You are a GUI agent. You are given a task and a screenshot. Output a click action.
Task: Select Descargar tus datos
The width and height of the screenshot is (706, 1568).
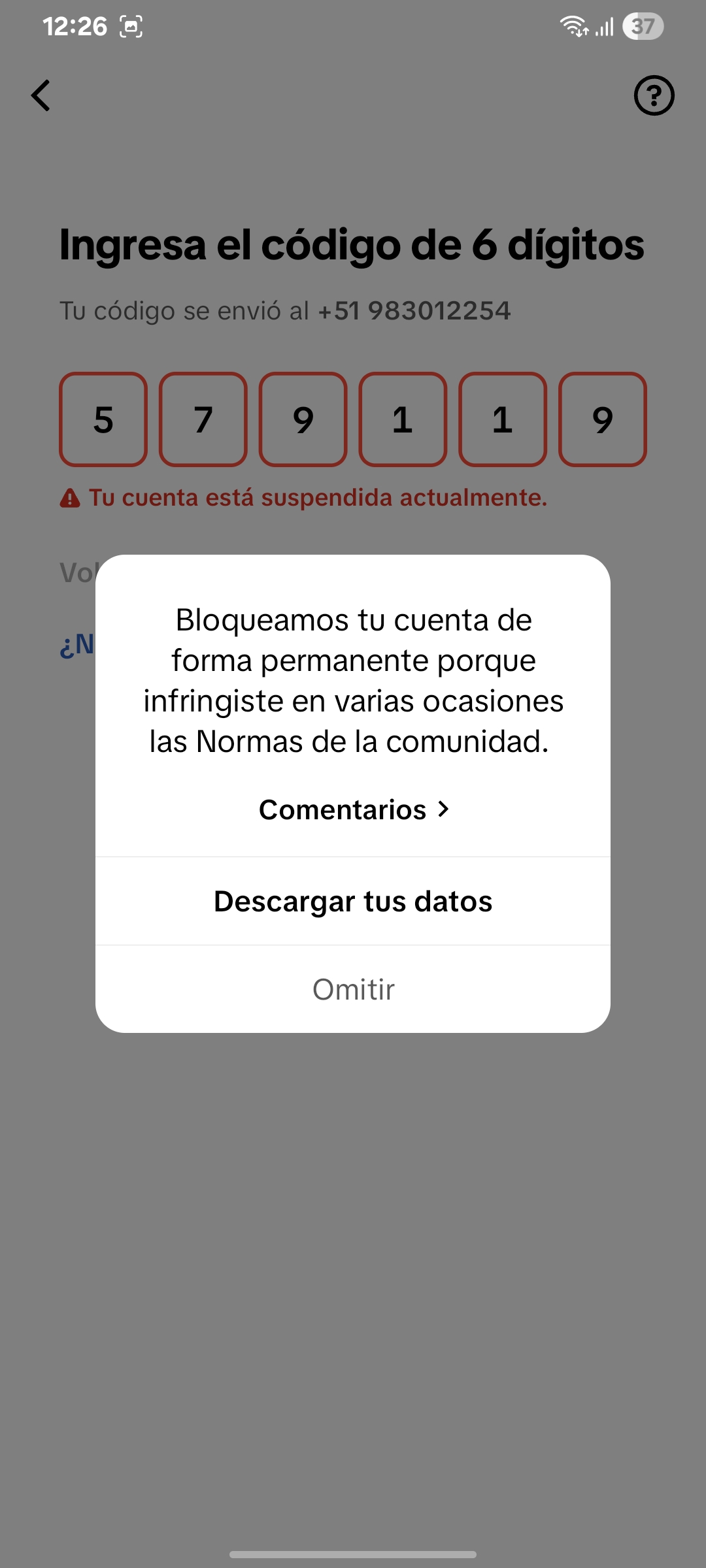(353, 901)
